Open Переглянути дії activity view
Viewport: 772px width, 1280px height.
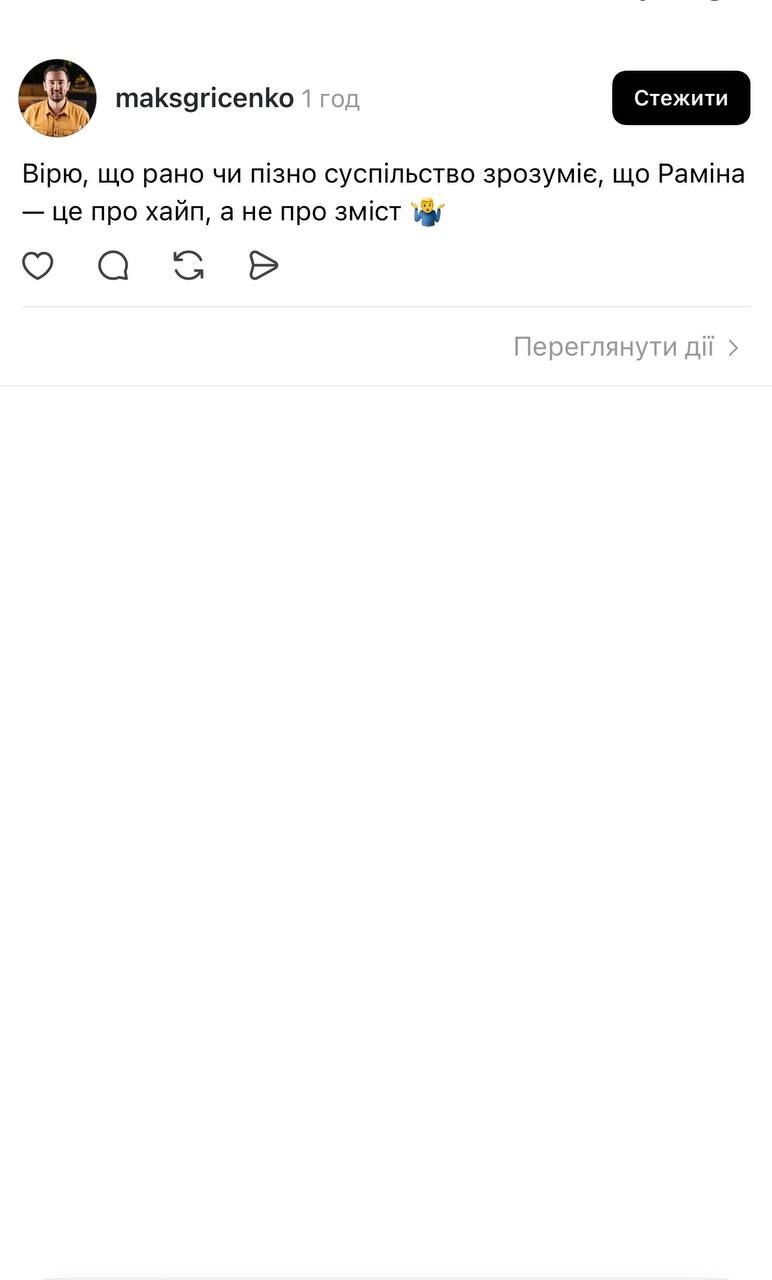[x=626, y=347]
